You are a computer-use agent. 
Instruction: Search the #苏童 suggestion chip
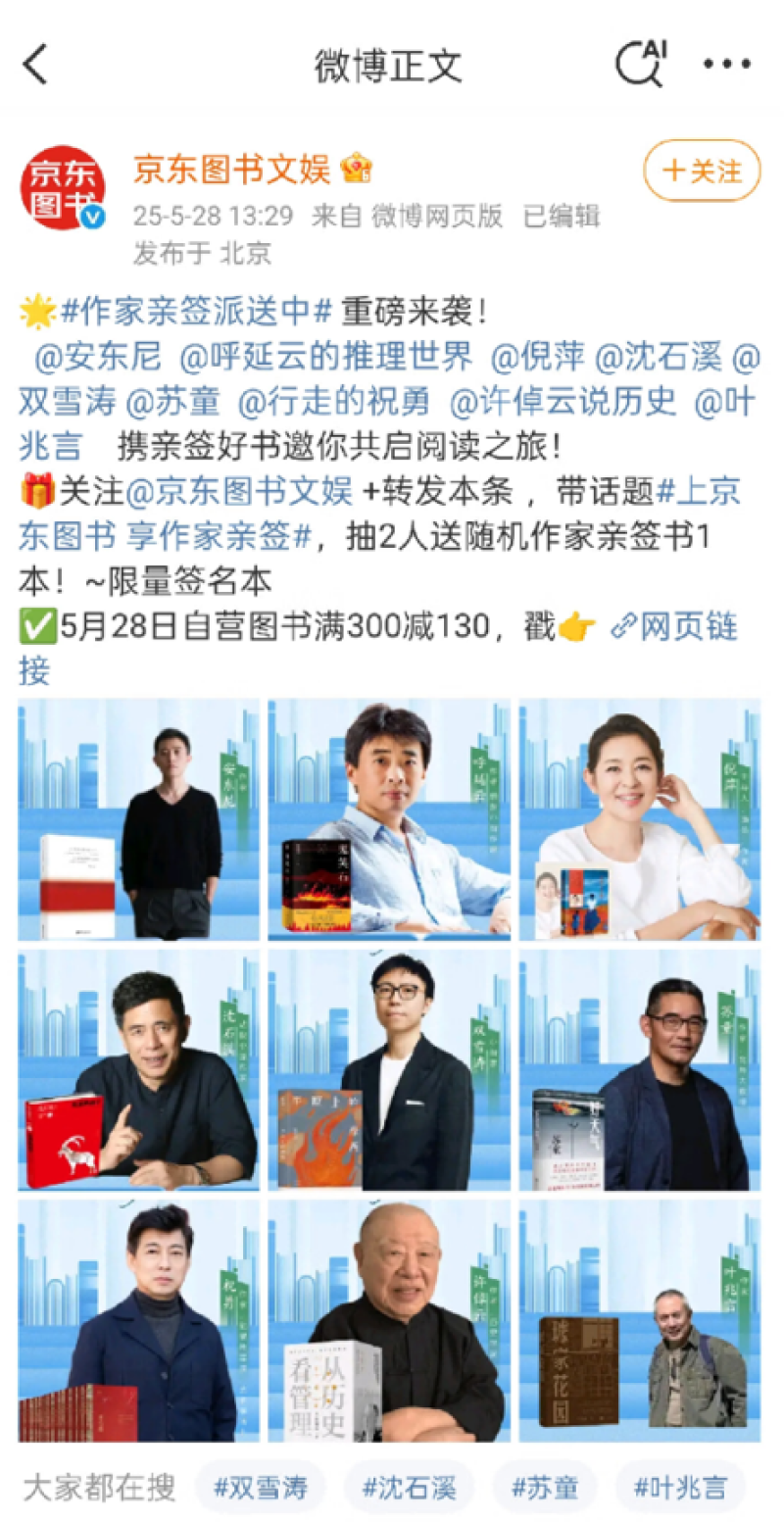click(x=544, y=1489)
